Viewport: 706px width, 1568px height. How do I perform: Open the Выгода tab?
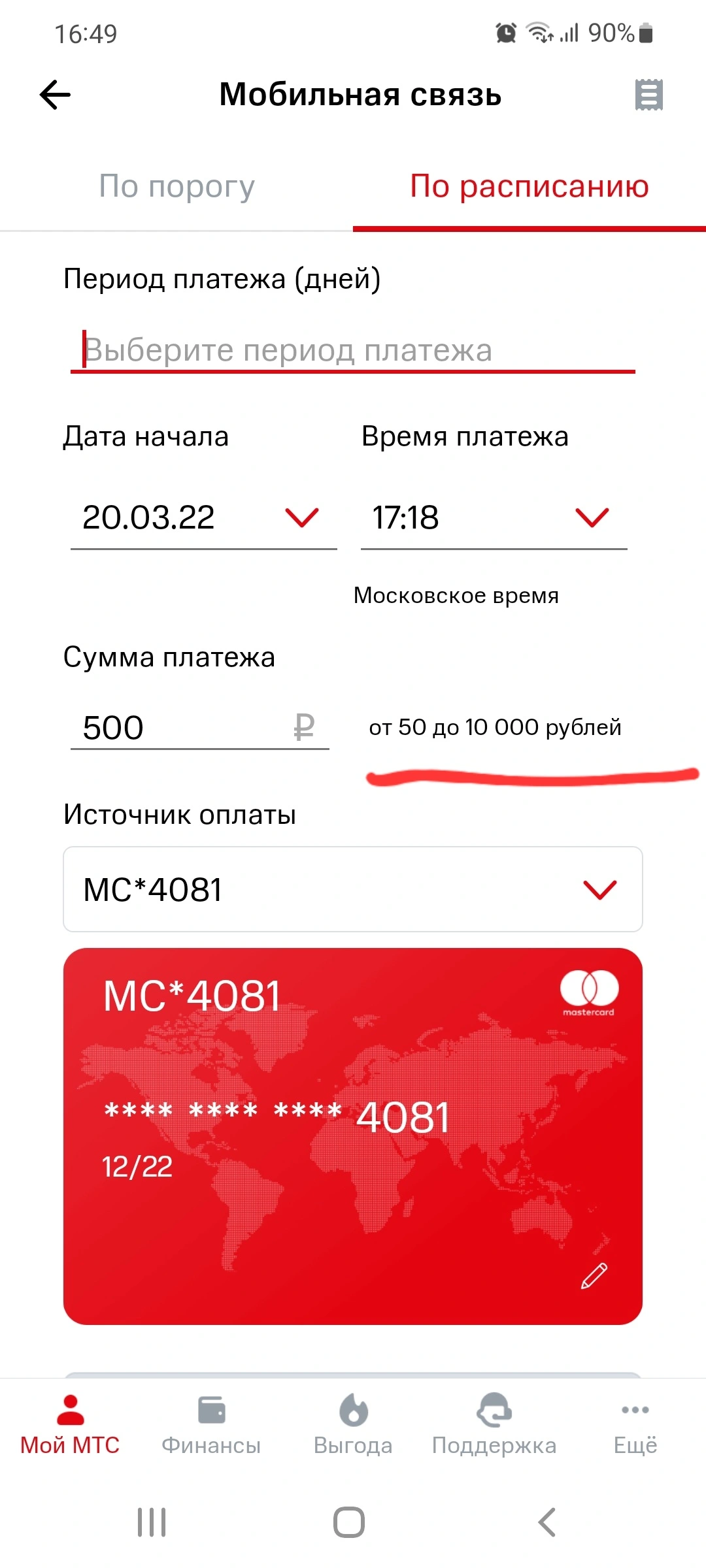click(353, 1426)
